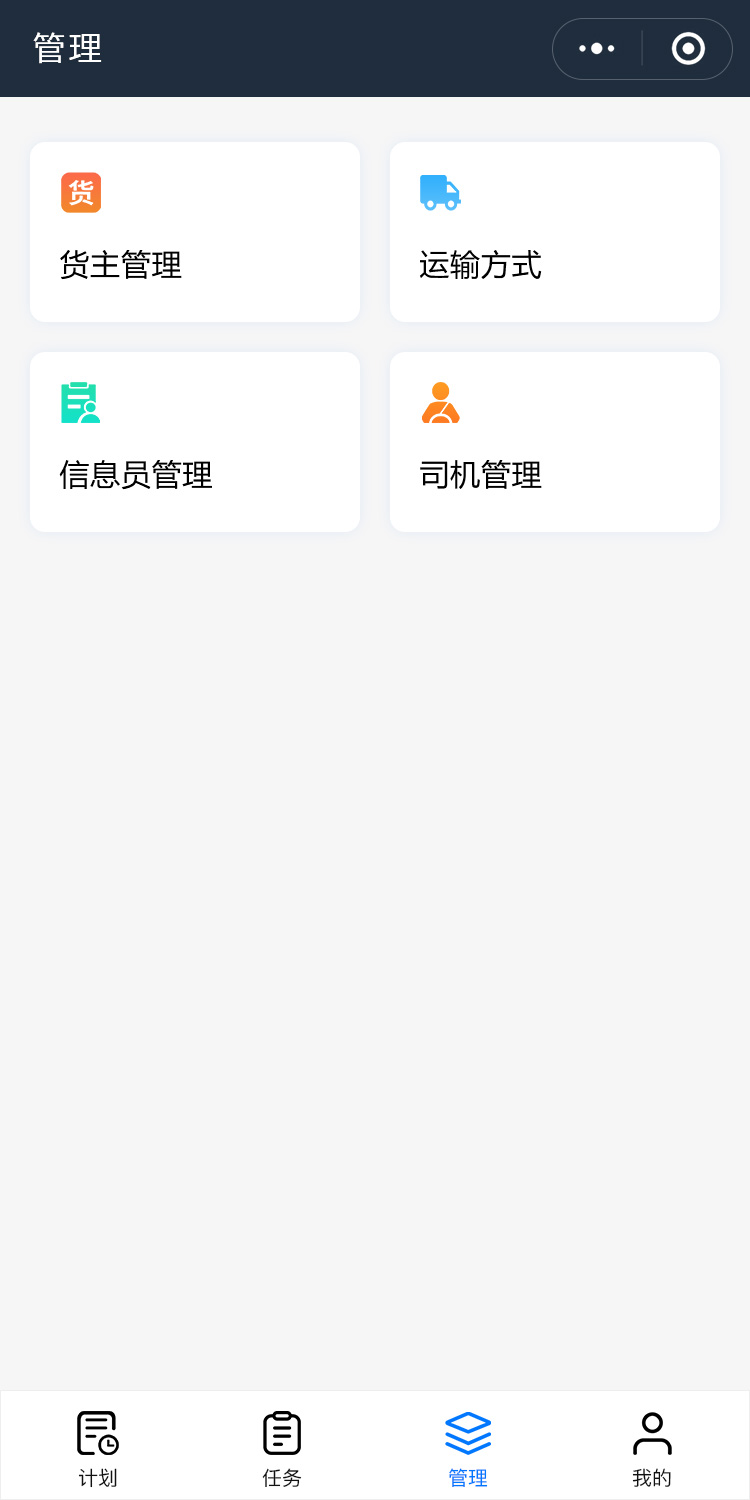Open the 司机管理 card

555,442
